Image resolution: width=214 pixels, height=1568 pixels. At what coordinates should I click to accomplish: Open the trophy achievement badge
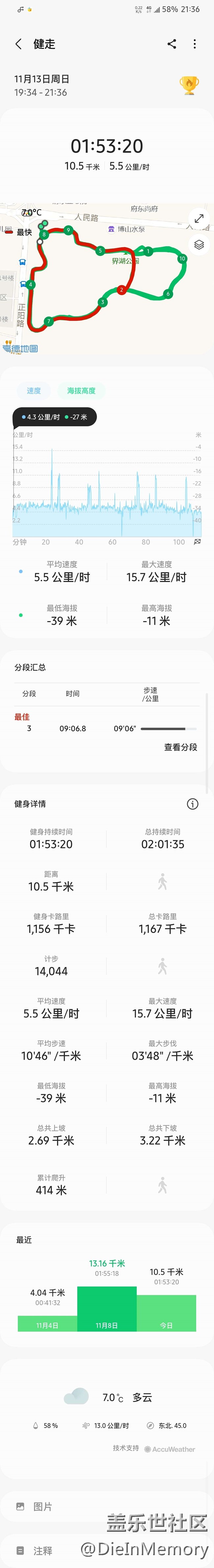point(189,85)
